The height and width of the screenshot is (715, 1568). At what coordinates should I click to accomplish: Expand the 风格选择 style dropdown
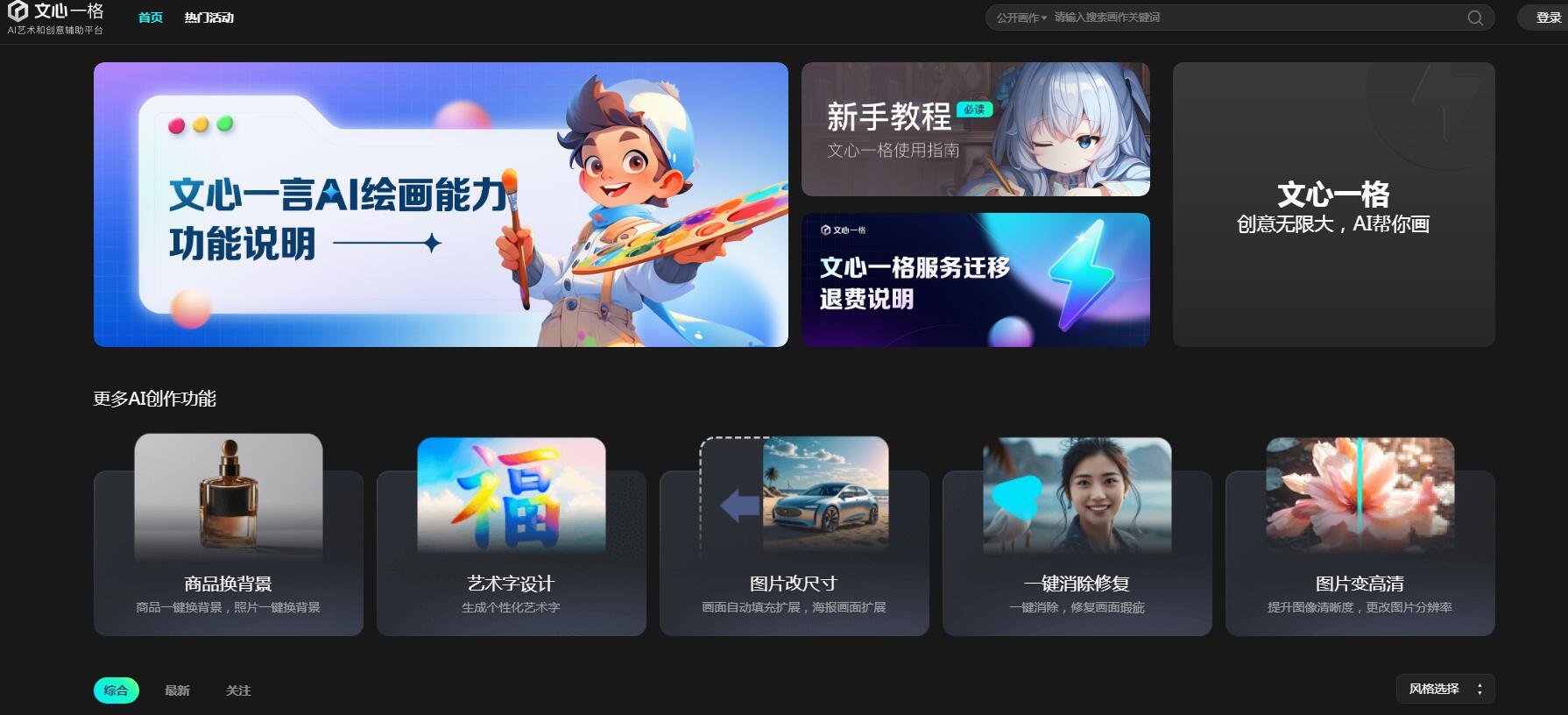click(1444, 689)
